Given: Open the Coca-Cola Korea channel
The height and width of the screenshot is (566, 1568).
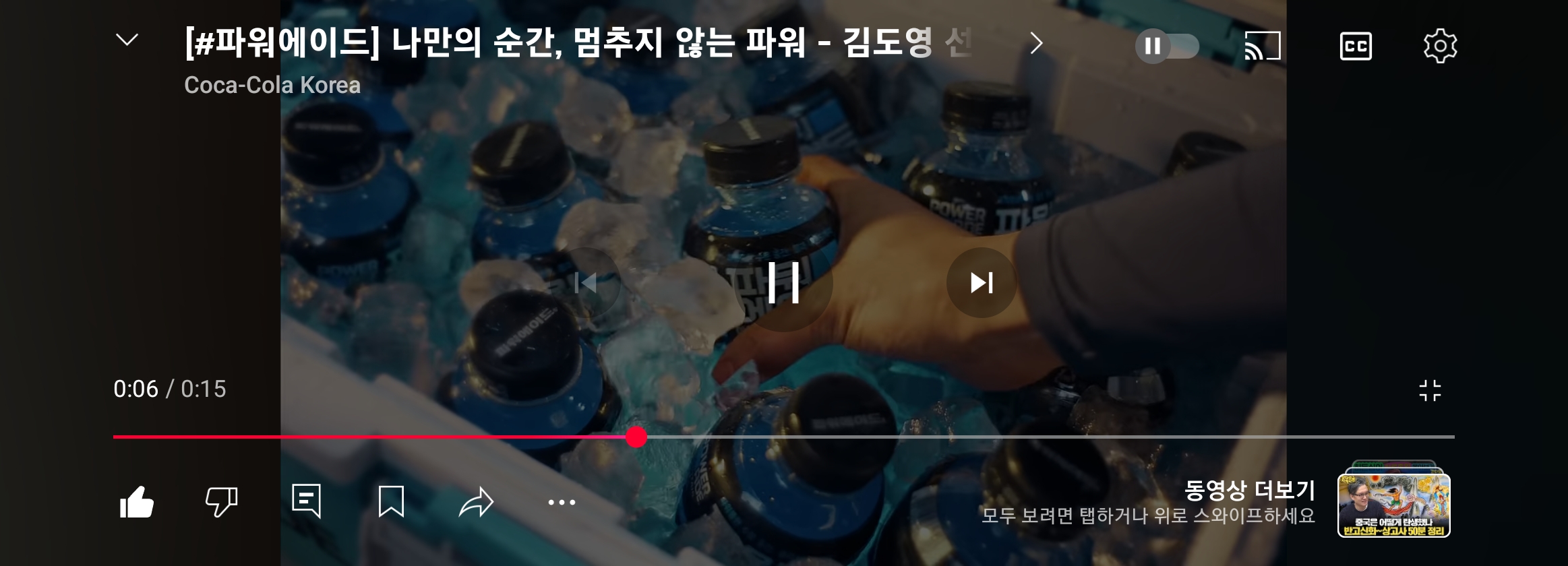Looking at the screenshot, I should point(272,86).
